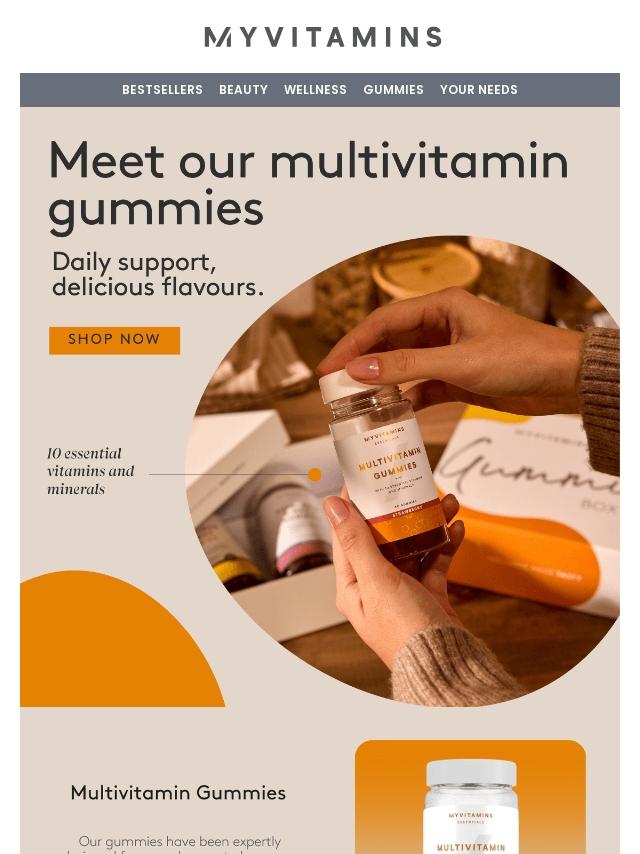Viewport: 640px width, 854px height.
Task: Open Your Needs page
Action: pyautogui.click(x=478, y=90)
